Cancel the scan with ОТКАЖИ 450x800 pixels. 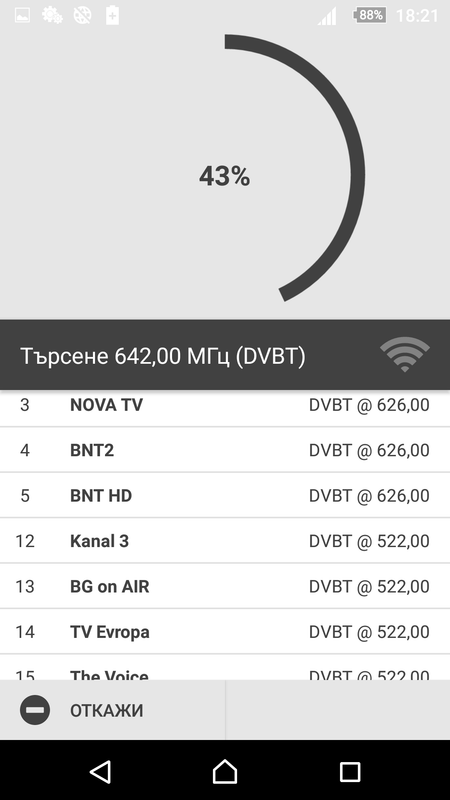point(112,710)
